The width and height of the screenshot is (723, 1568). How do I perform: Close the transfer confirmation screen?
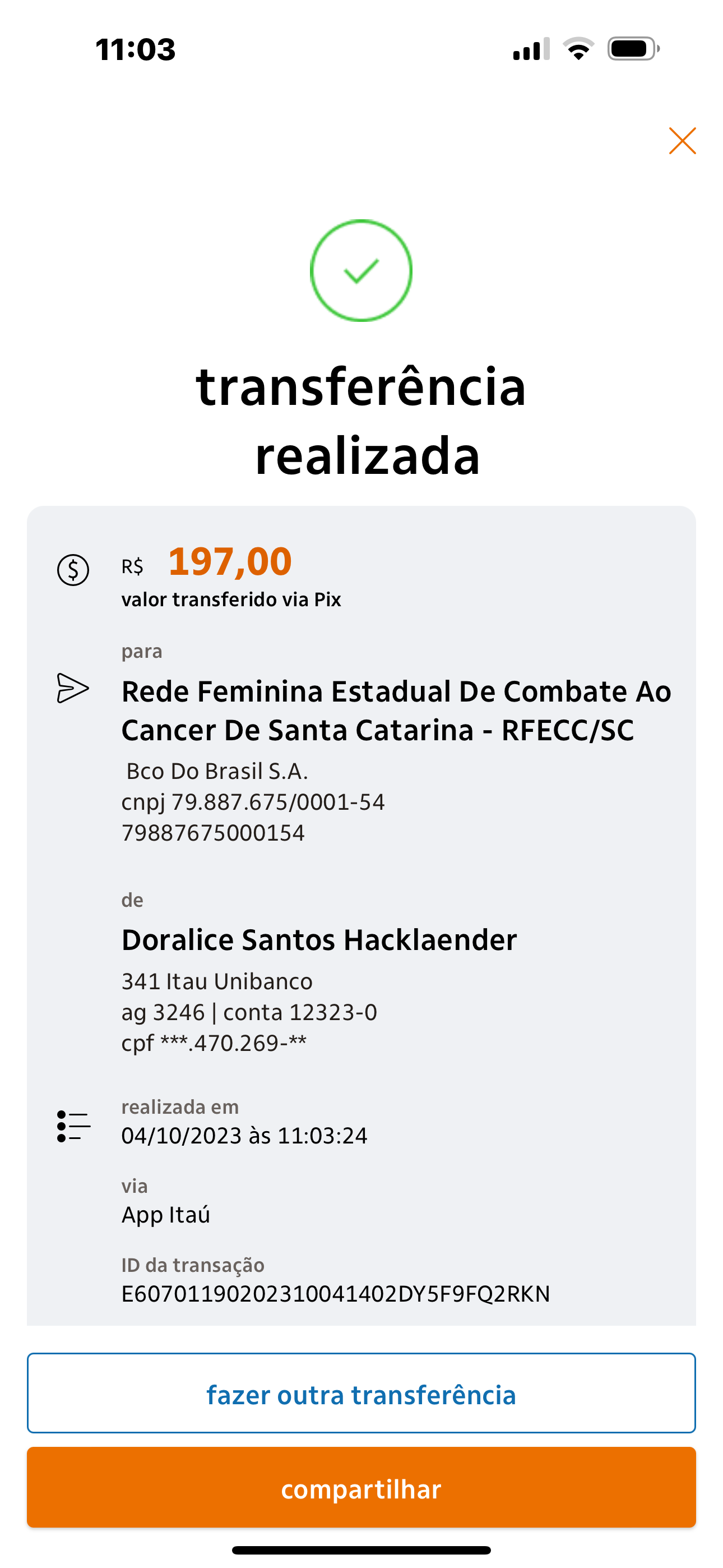pos(682,141)
